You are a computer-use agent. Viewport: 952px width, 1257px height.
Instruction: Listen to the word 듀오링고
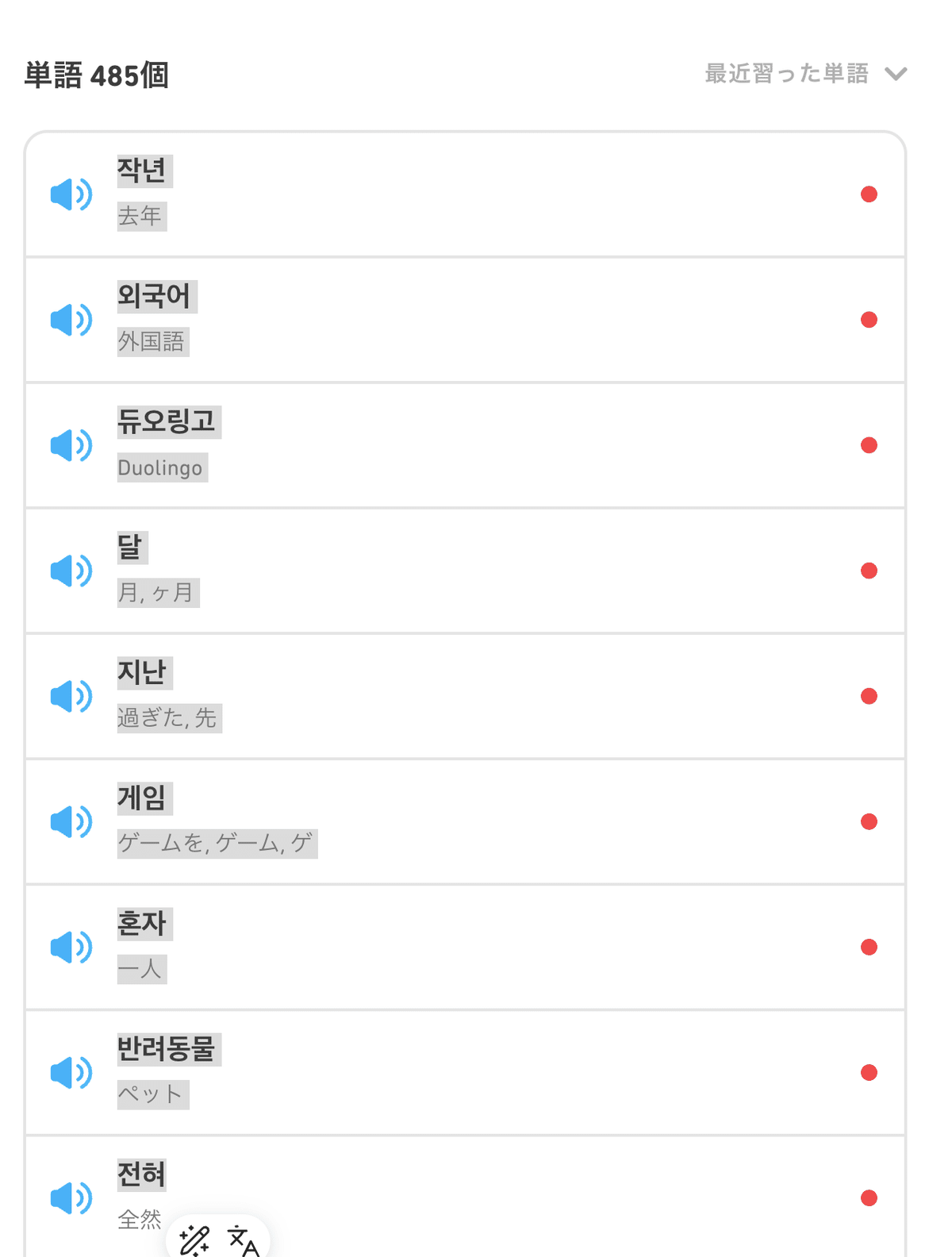point(71,445)
